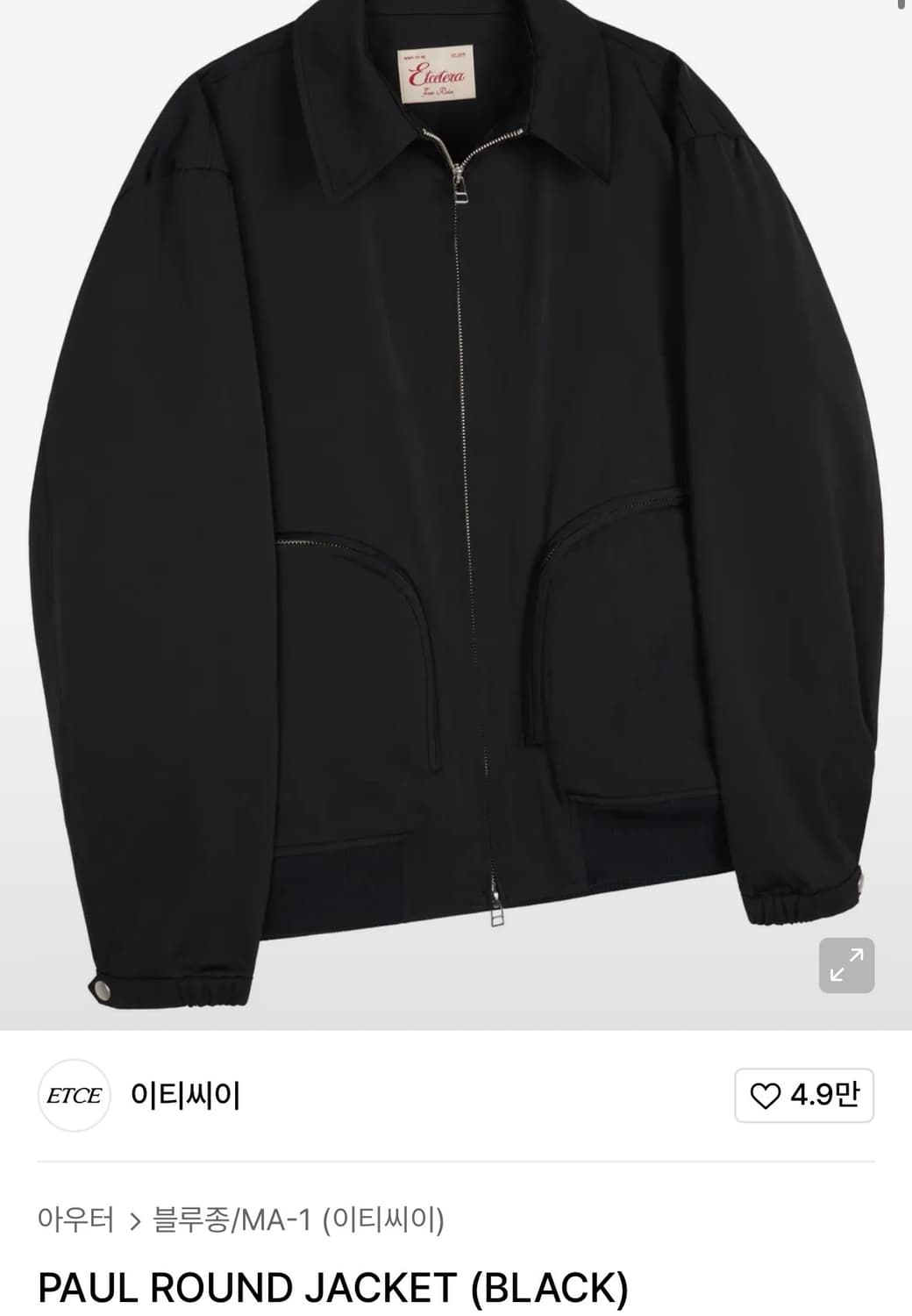The width and height of the screenshot is (912, 1316).
Task: Toggle favorite status for PAUL ROUND JACKET
Action: (x=803, y=1096)
